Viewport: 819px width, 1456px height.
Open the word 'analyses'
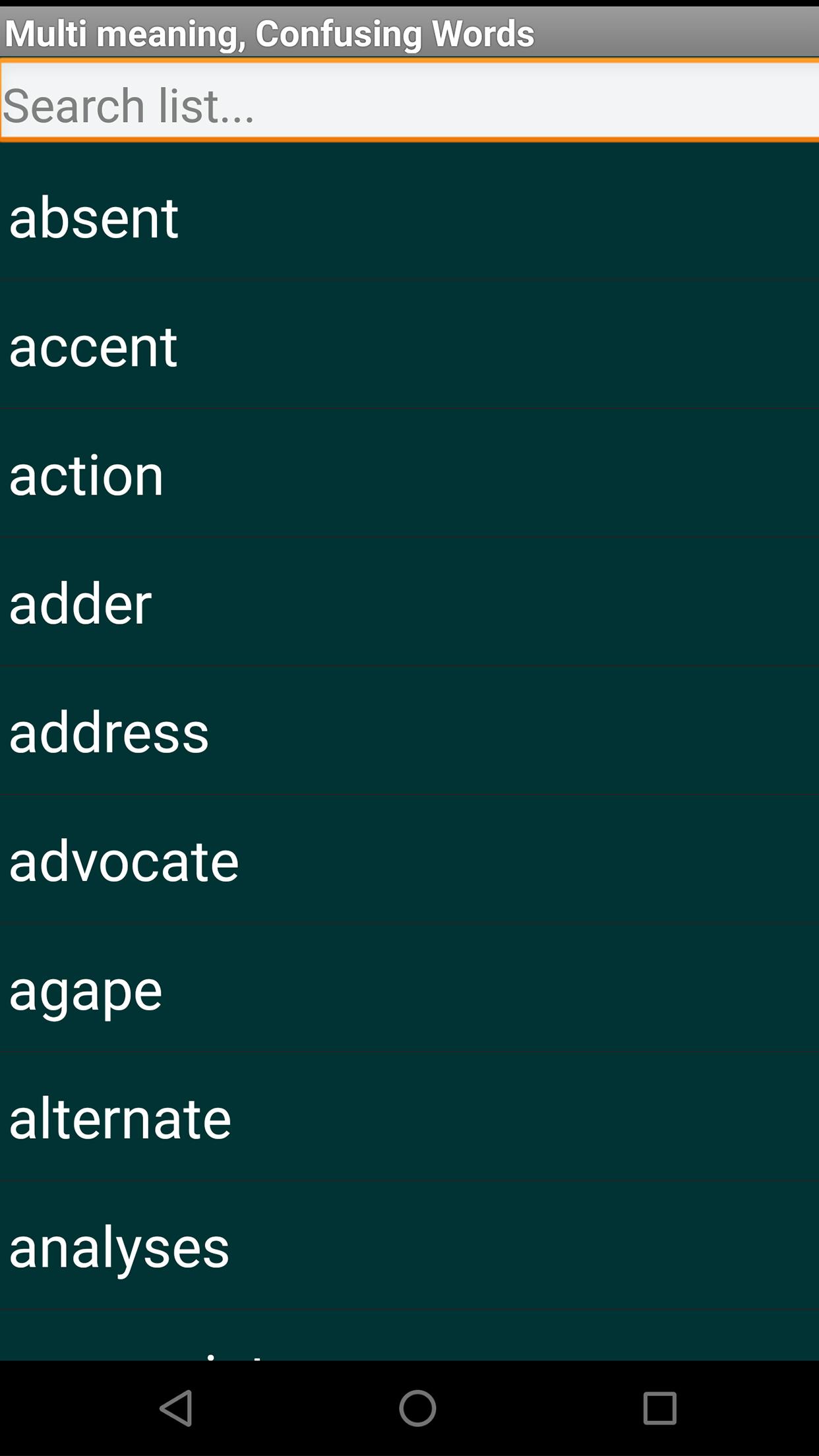(x=409, y=1246)
